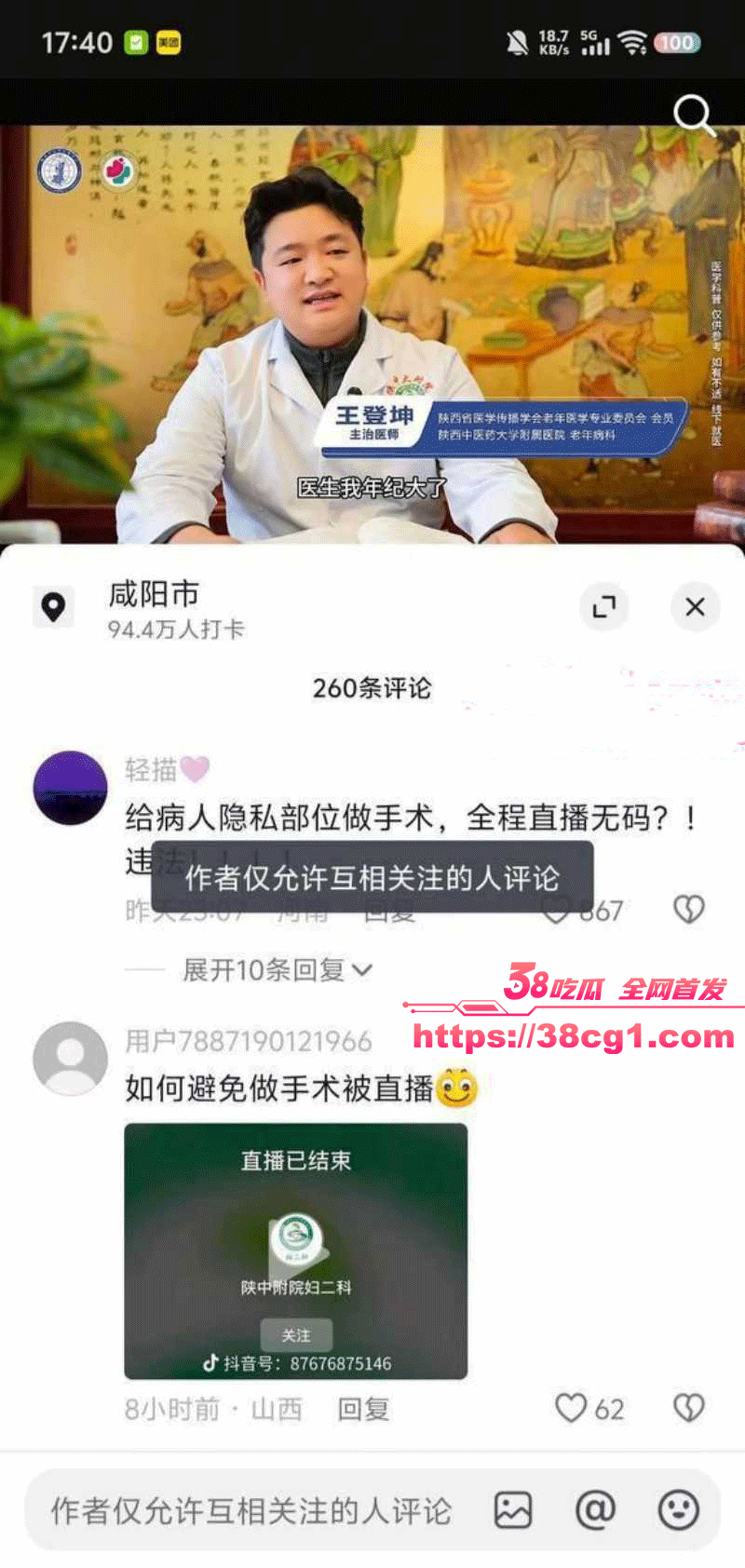This screenshot has height=1568, width=745.
Task: Follow 陕中附院妇二科 via the 关注 button
Action: 296,1335
